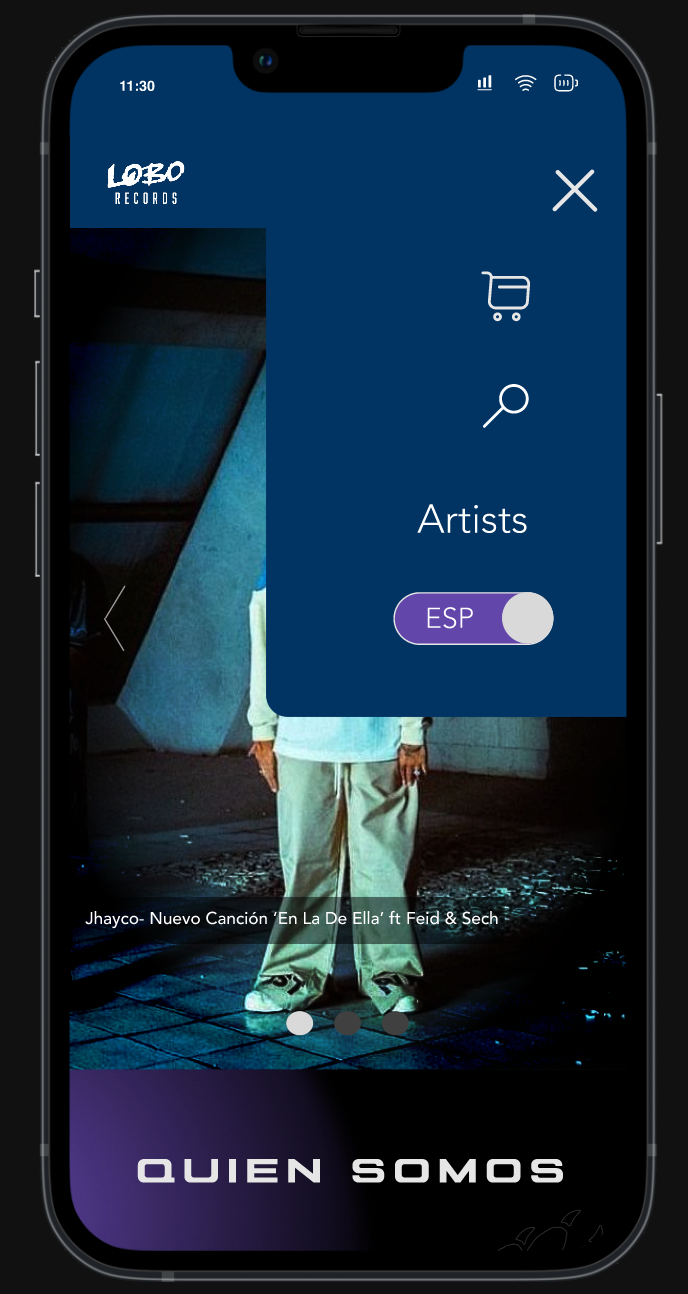688x1294 pixels.
Task: Toggle the ESP language switch
Action: (x=474, y=618)
